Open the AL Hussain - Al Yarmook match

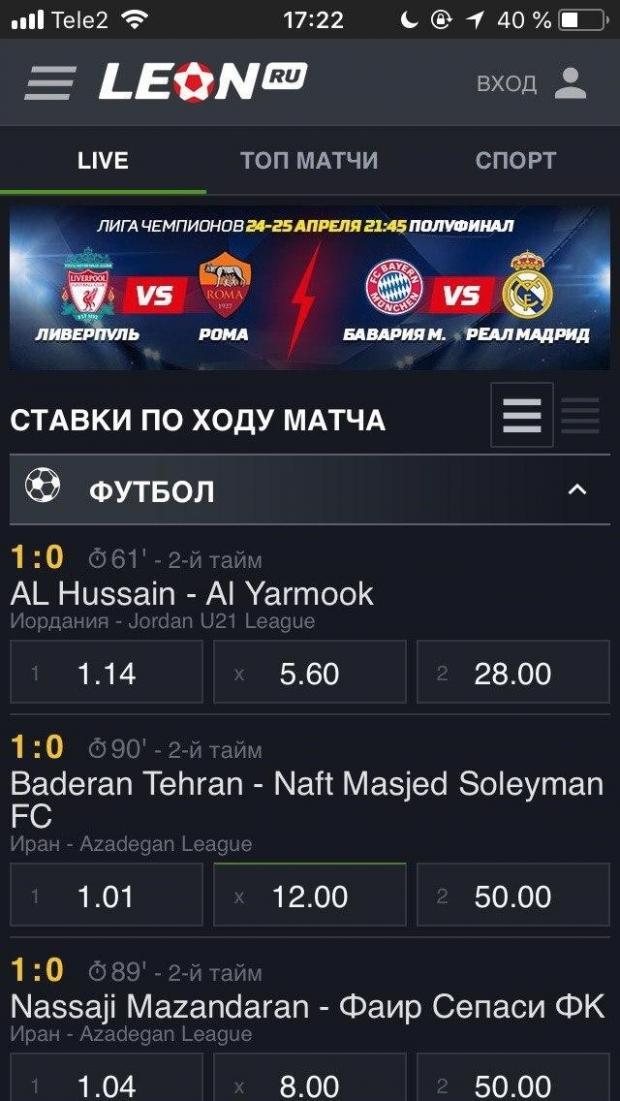pyautogui.click(x=191, y=594)
